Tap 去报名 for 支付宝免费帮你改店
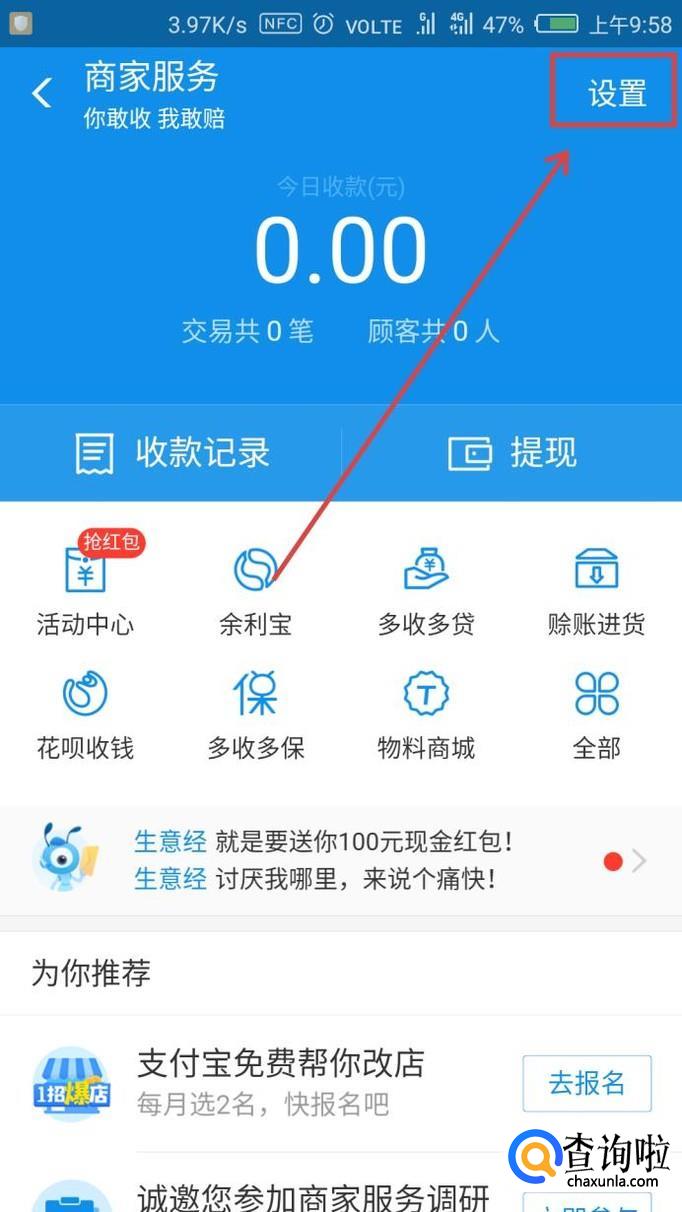The image size is (682, 1212). [586, 1082]
